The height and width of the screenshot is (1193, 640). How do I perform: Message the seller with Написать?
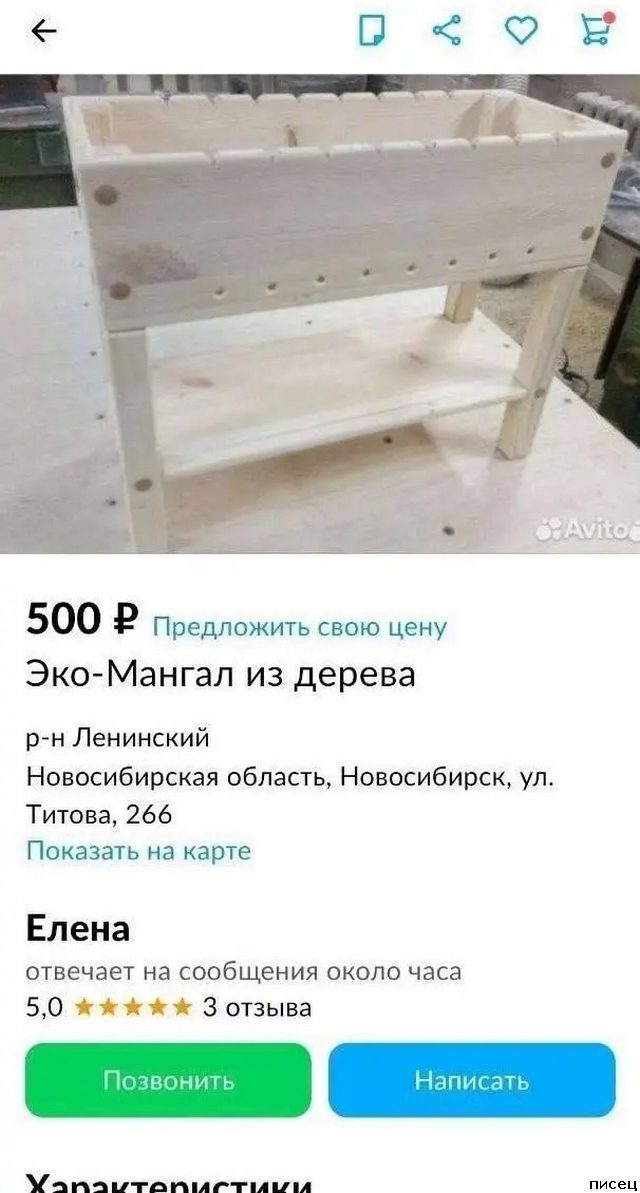[x=472, y=1080]
